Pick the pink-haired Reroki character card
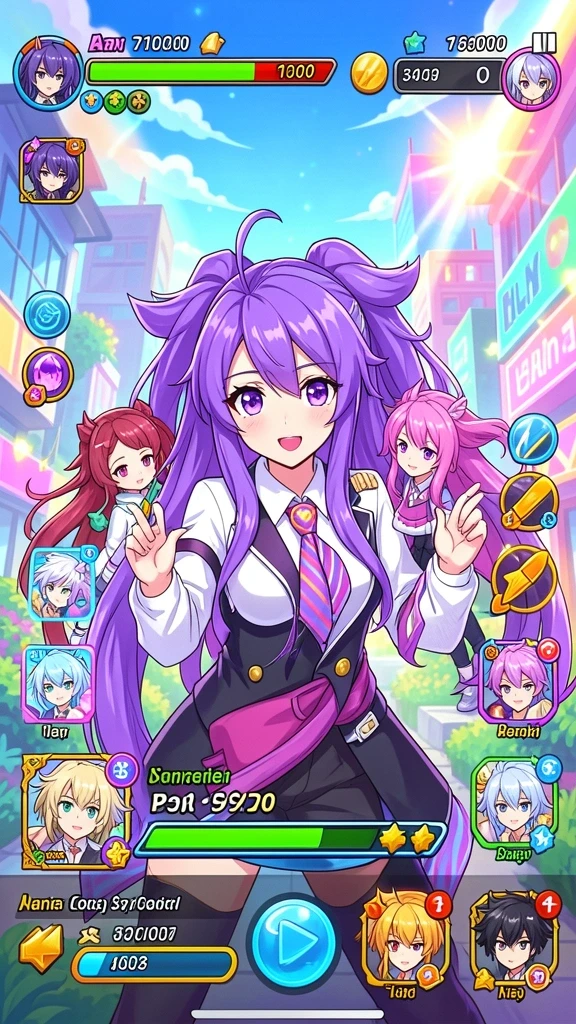 519,680
